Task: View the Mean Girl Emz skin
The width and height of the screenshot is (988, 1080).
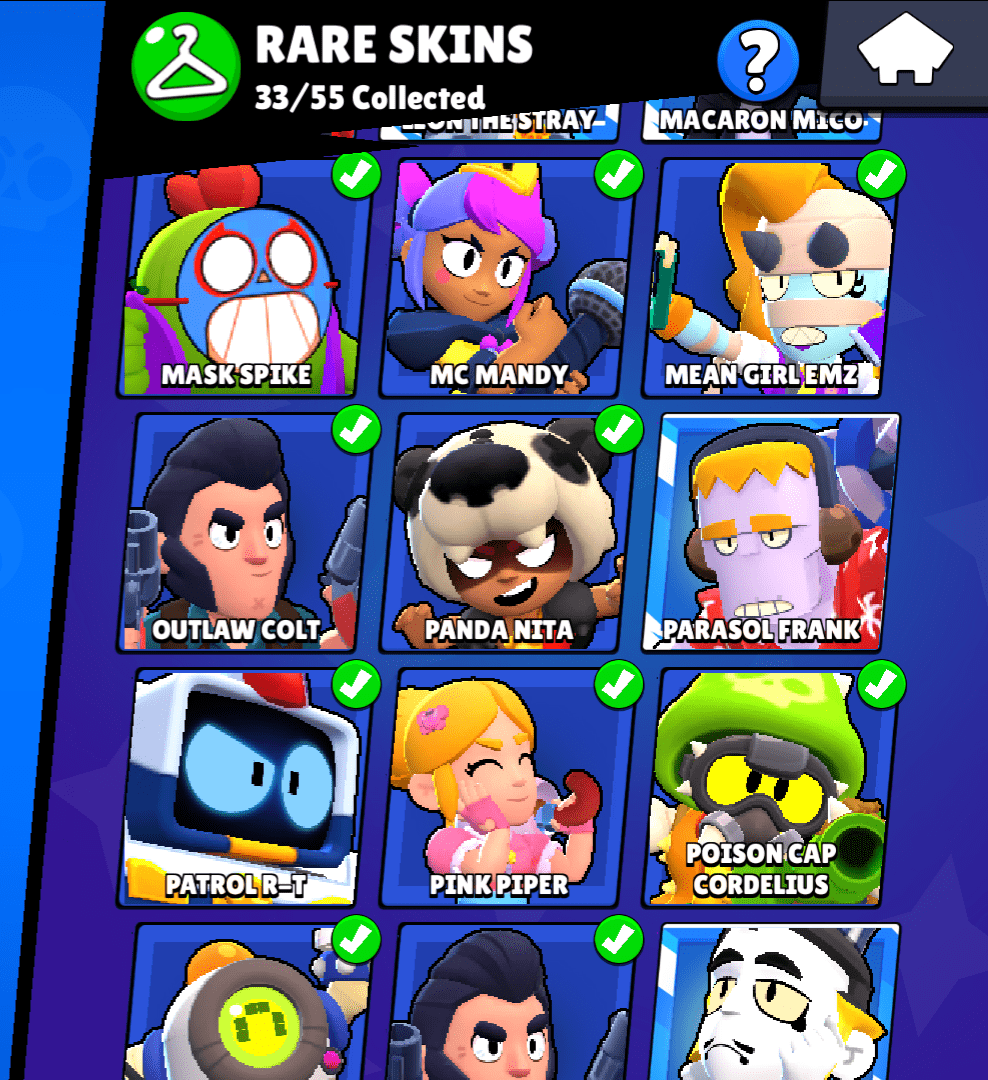Action: tap(770, 280)
